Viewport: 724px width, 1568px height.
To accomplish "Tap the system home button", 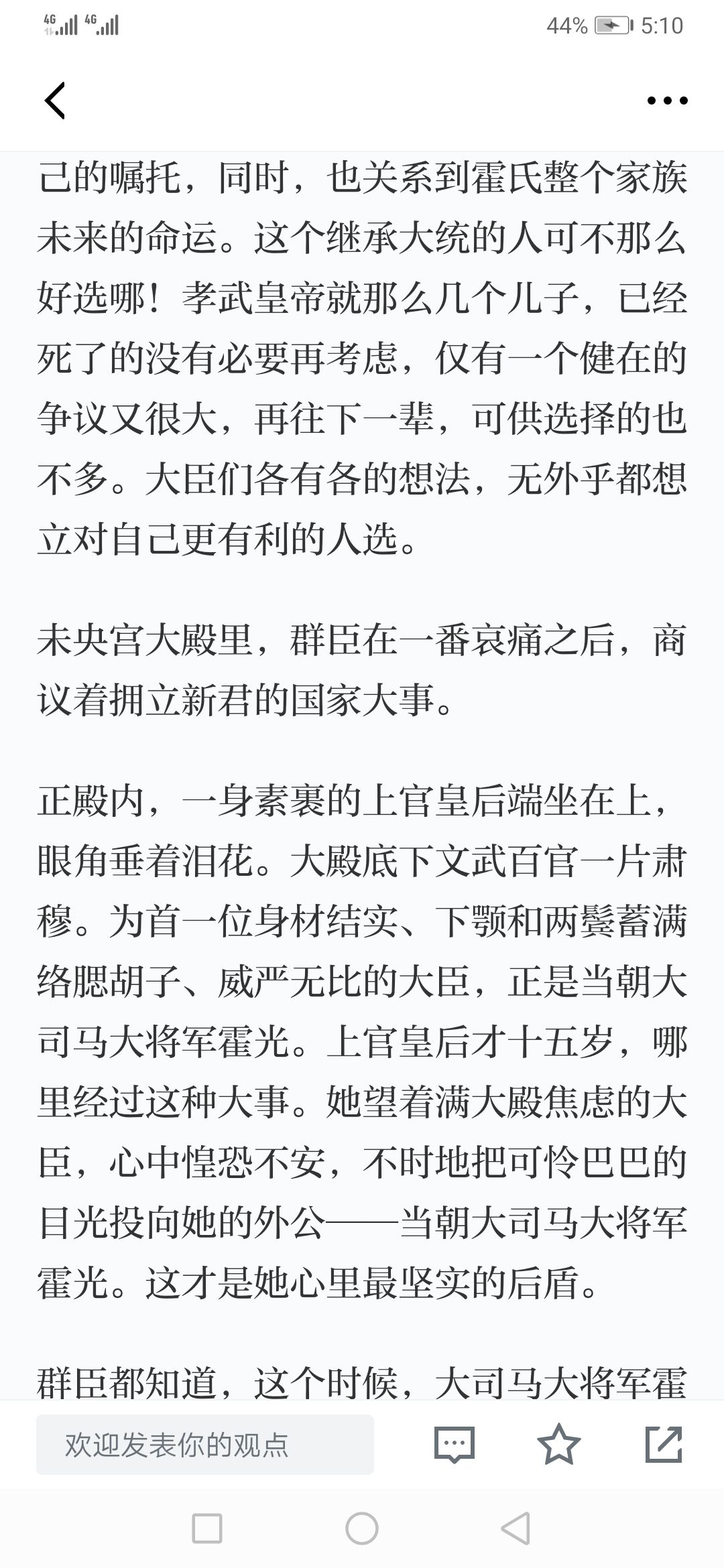I will tap(362, 1529).
